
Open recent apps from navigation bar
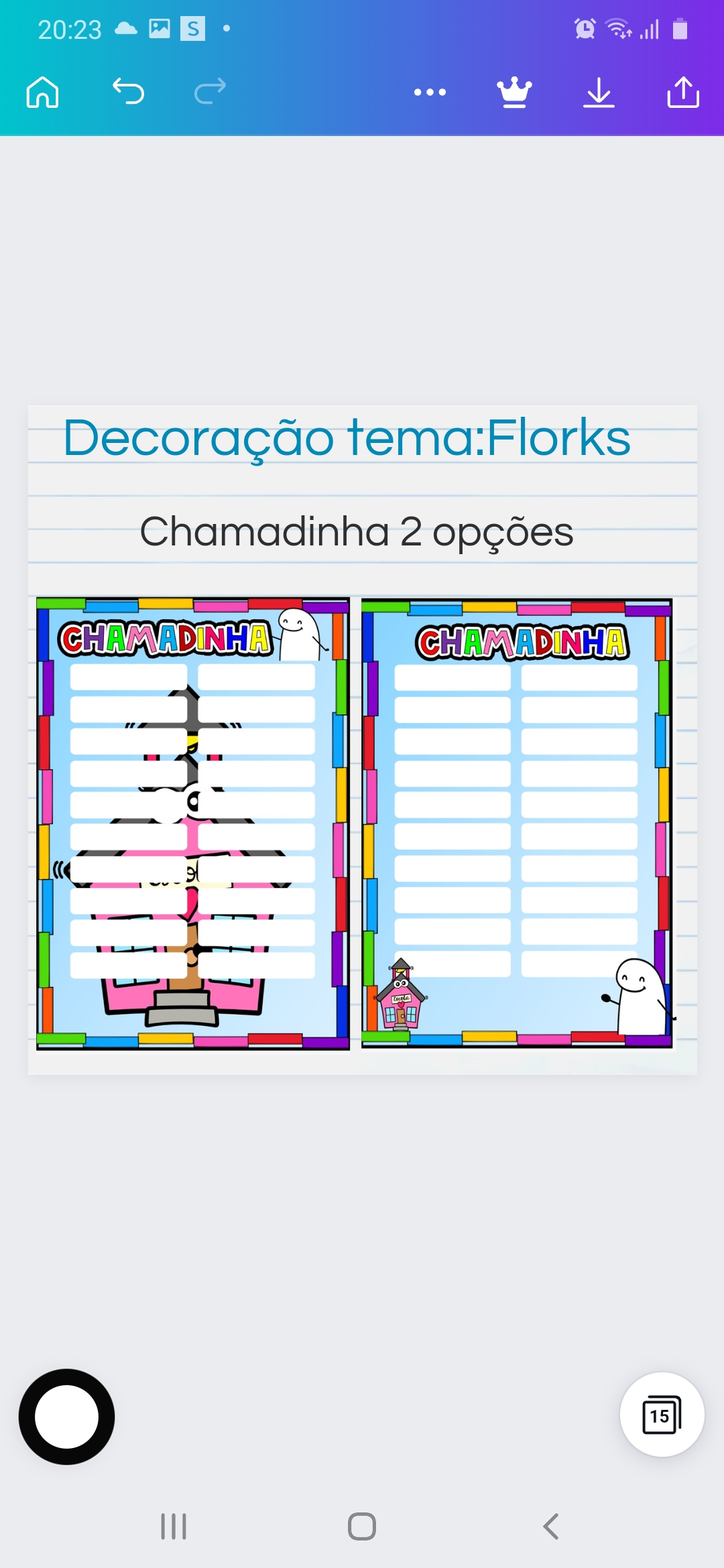tap(174, 1526)
